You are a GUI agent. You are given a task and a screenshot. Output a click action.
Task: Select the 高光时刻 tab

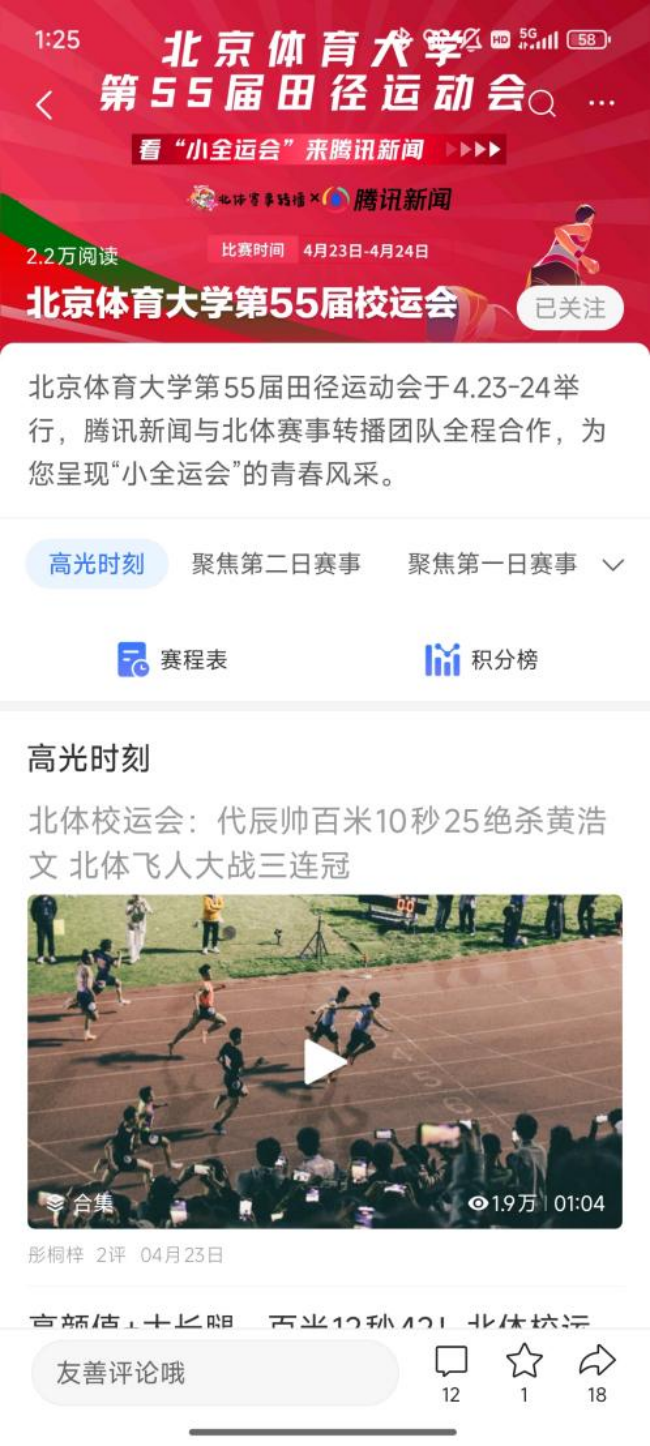click(x=97, y=564)
